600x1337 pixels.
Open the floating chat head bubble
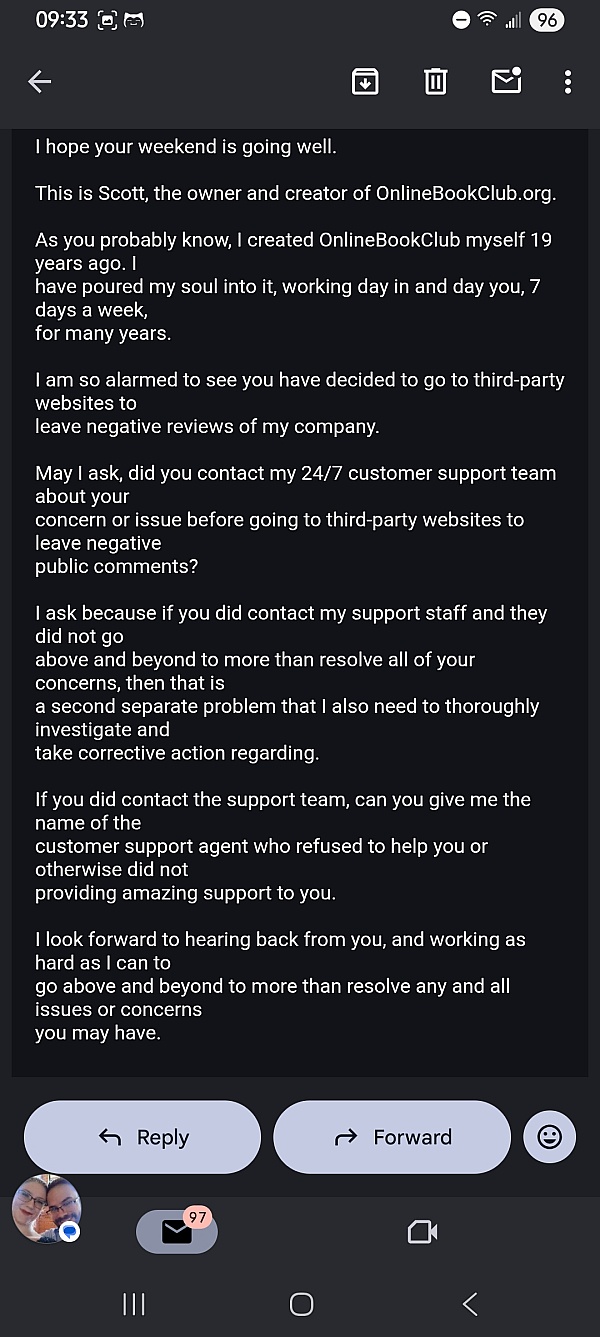coord(46,1209)
